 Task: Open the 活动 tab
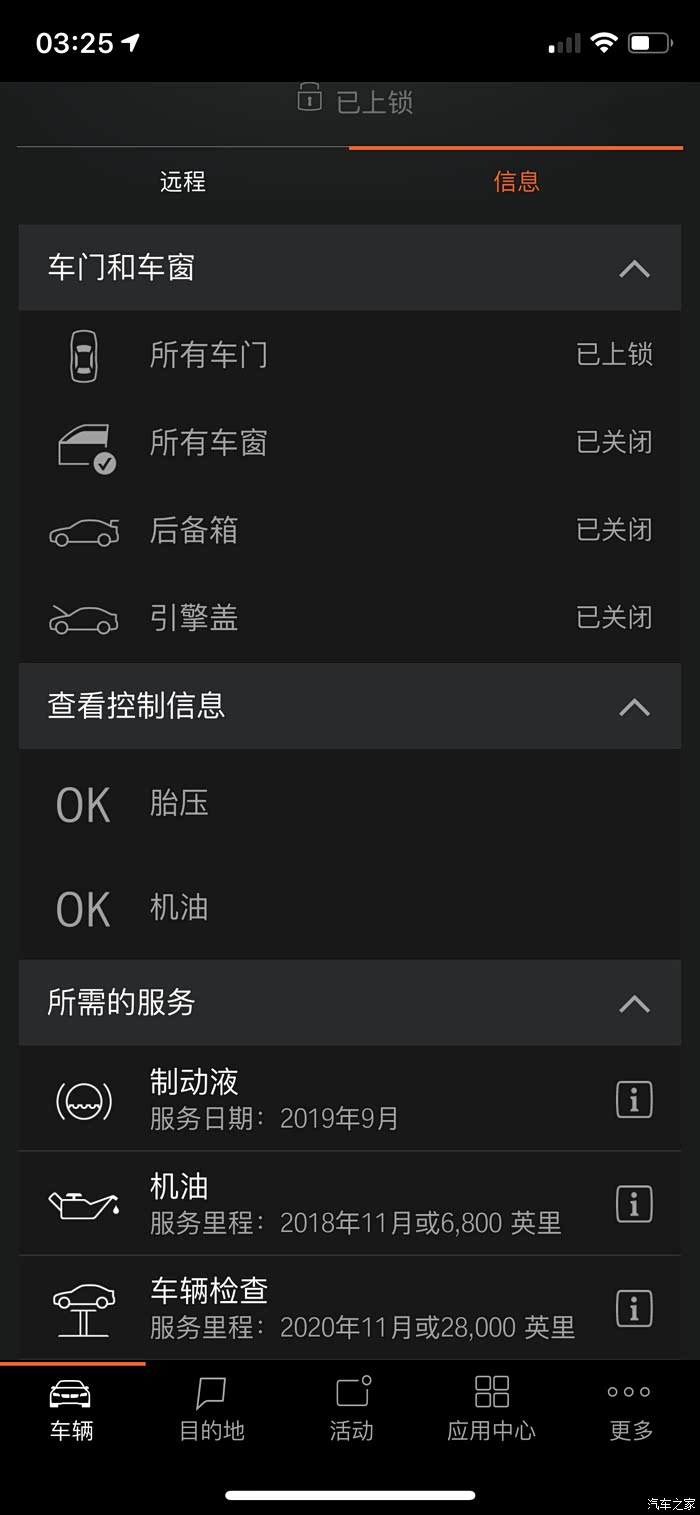pyautogui.click(x=351, y=1408)
